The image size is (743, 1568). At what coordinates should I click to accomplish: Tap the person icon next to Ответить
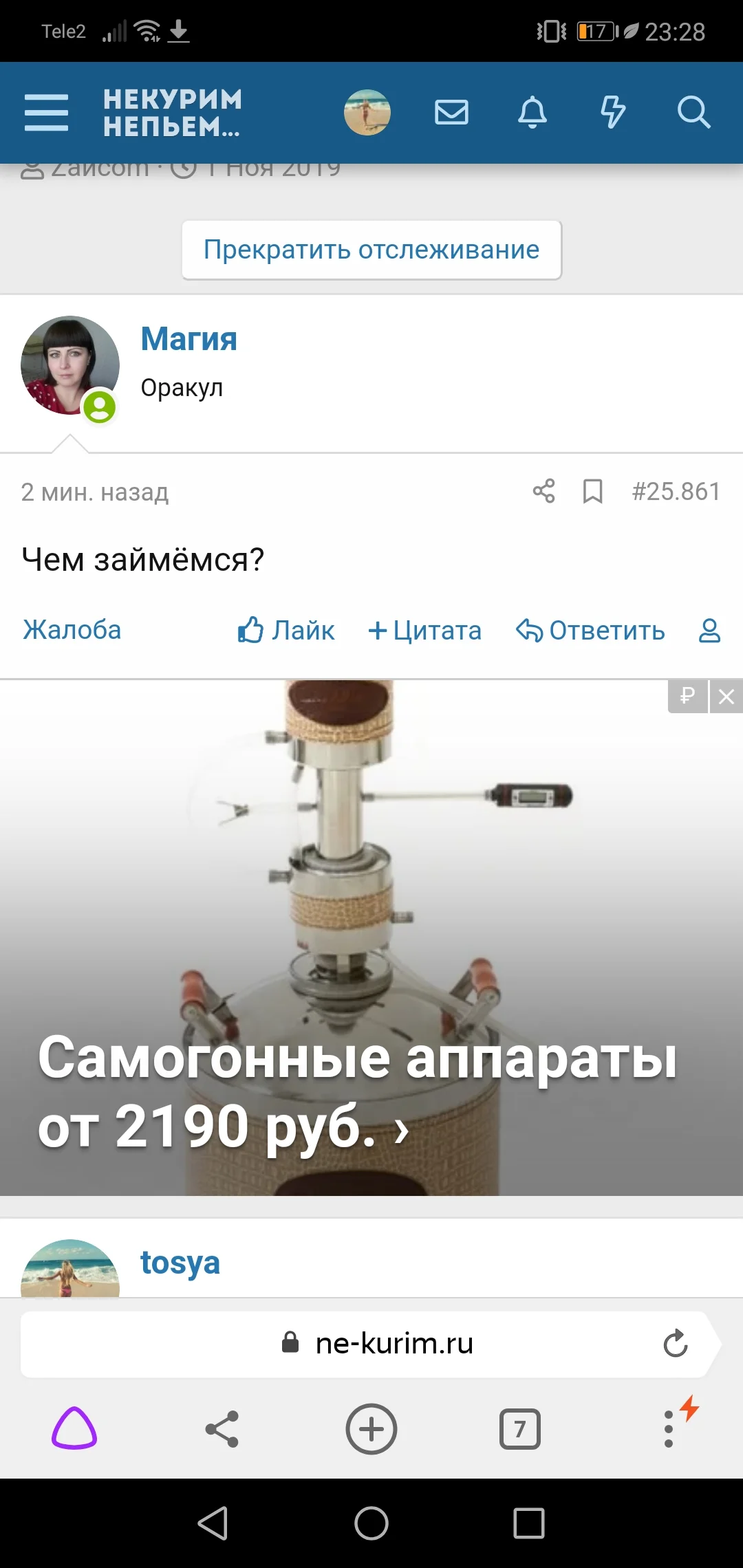[709, 631]
